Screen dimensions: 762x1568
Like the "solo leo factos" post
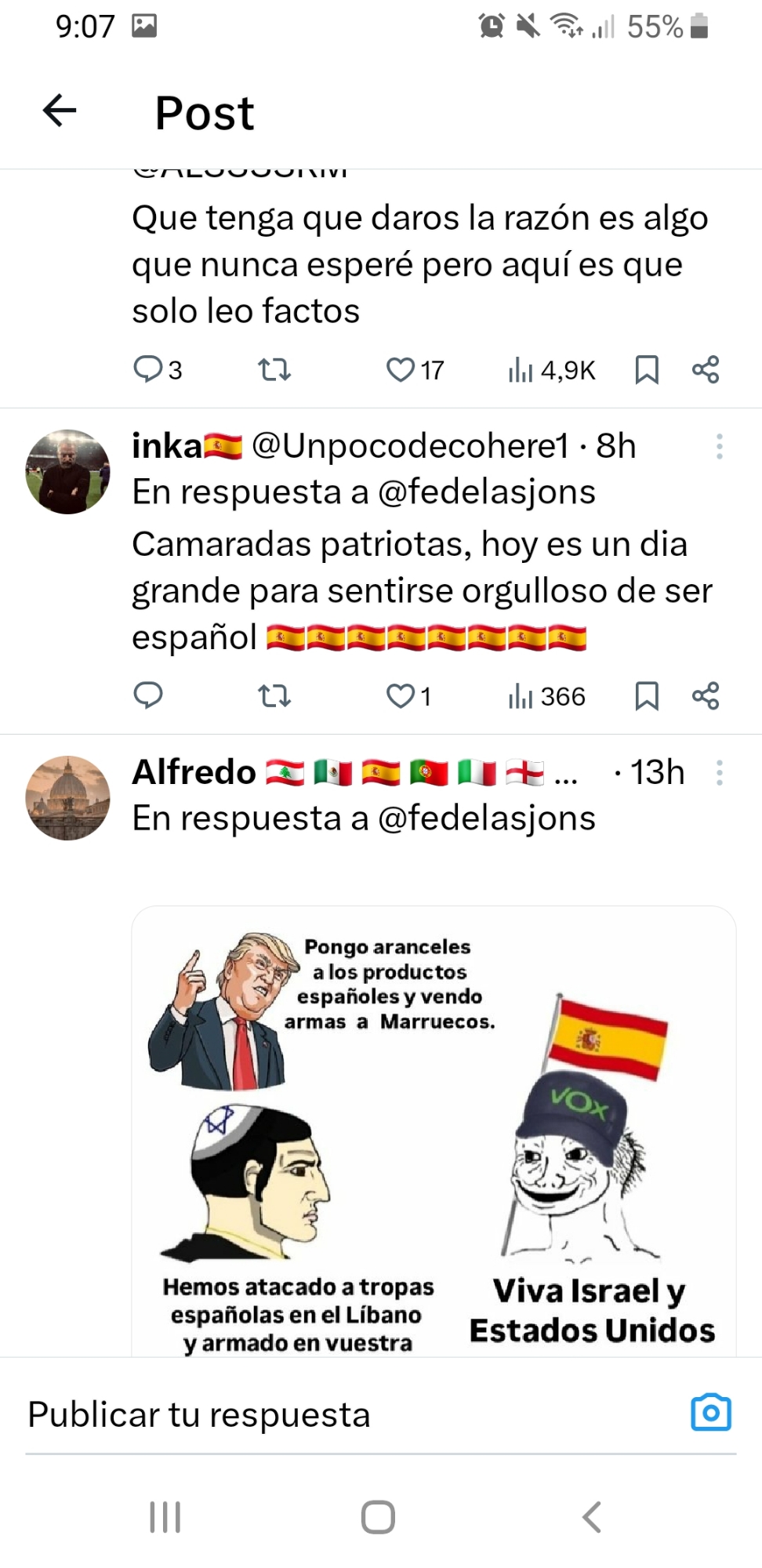click(x=401, y=368)
